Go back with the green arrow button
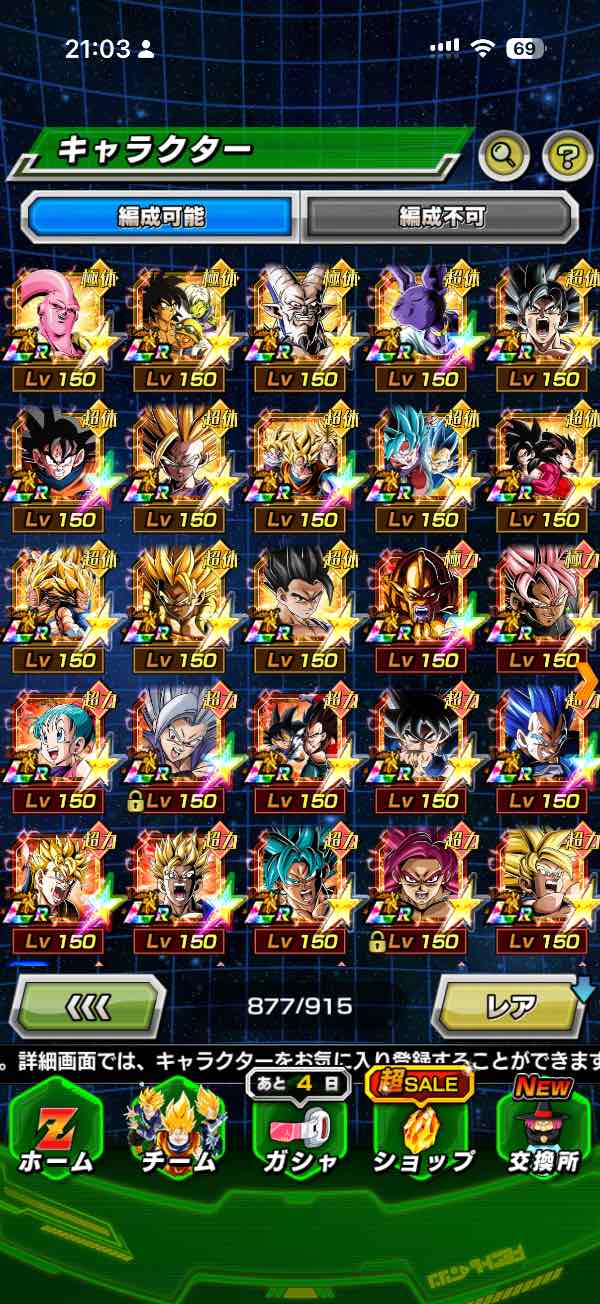This screenshot has height=1304, width=600. click(x=86, y=1006)
